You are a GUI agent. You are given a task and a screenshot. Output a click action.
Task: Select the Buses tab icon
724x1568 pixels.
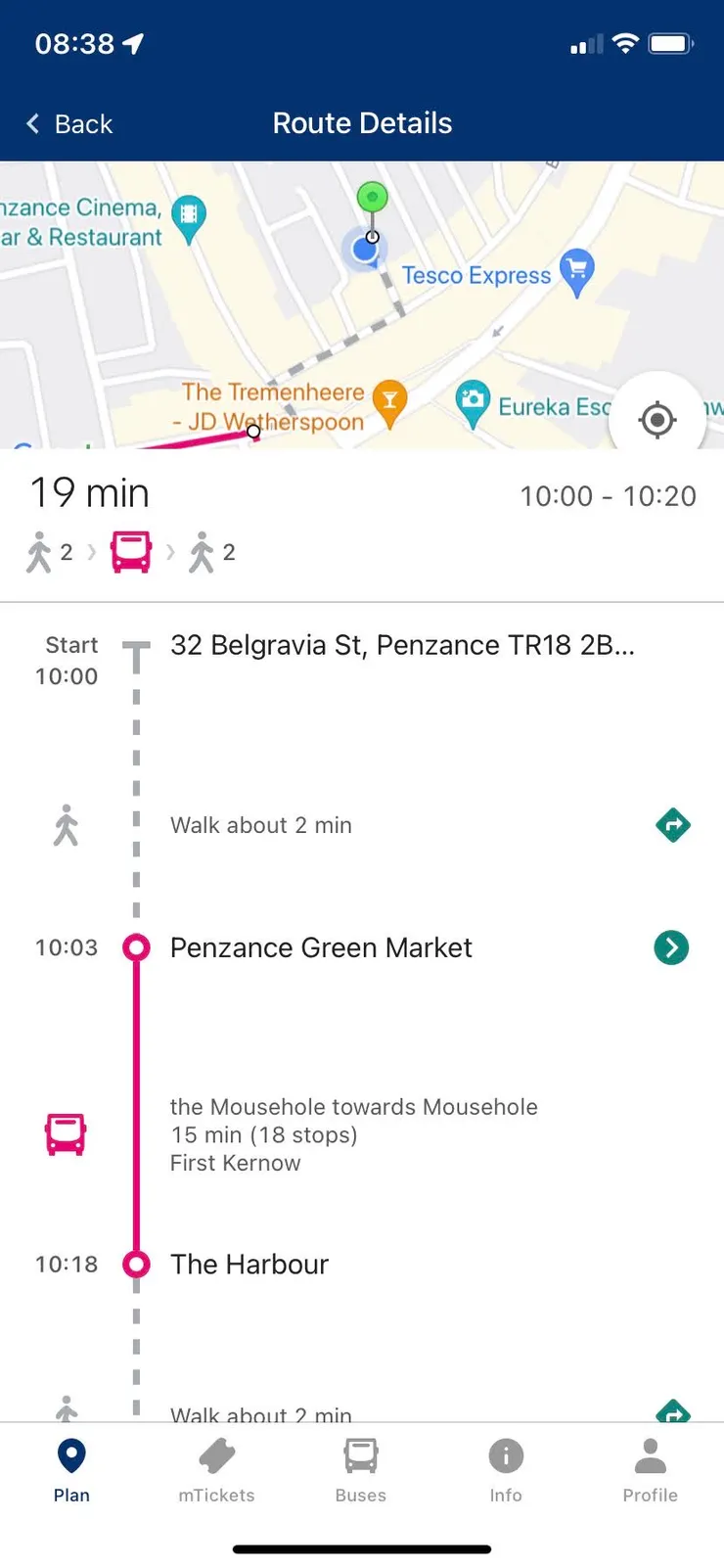click(360, 1455)
